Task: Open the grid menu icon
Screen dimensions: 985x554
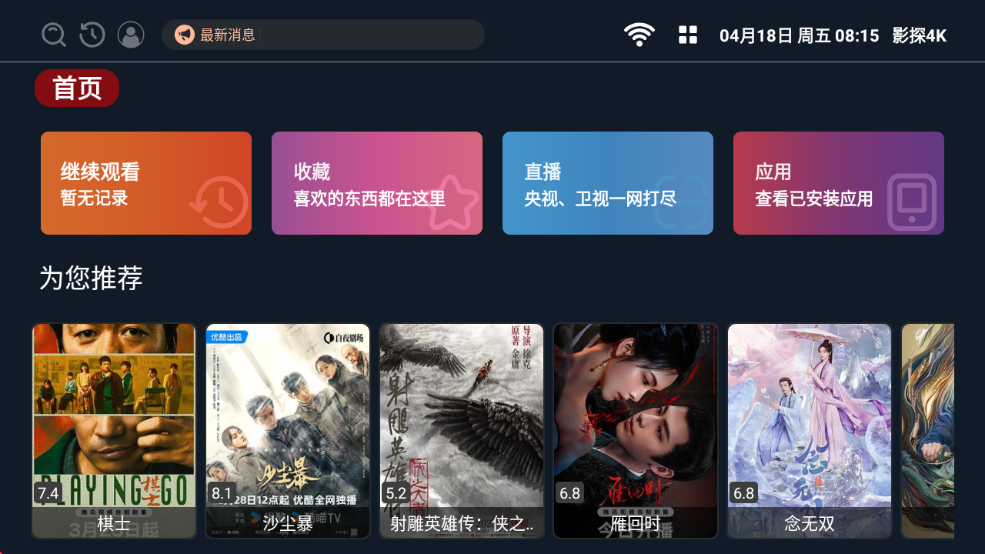Action: pyautogui.click(x=688, y=35)
